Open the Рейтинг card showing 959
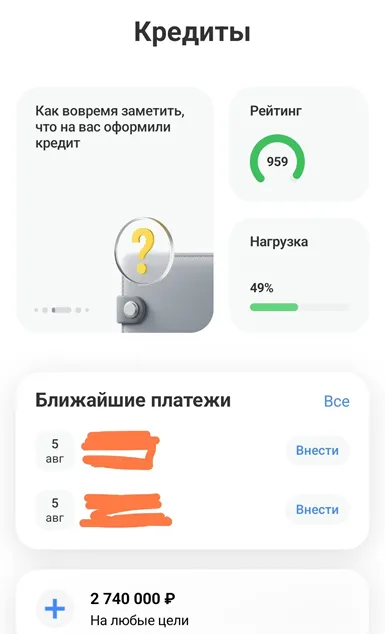Viewport: 385px width, 634px height. click(299, 144)
